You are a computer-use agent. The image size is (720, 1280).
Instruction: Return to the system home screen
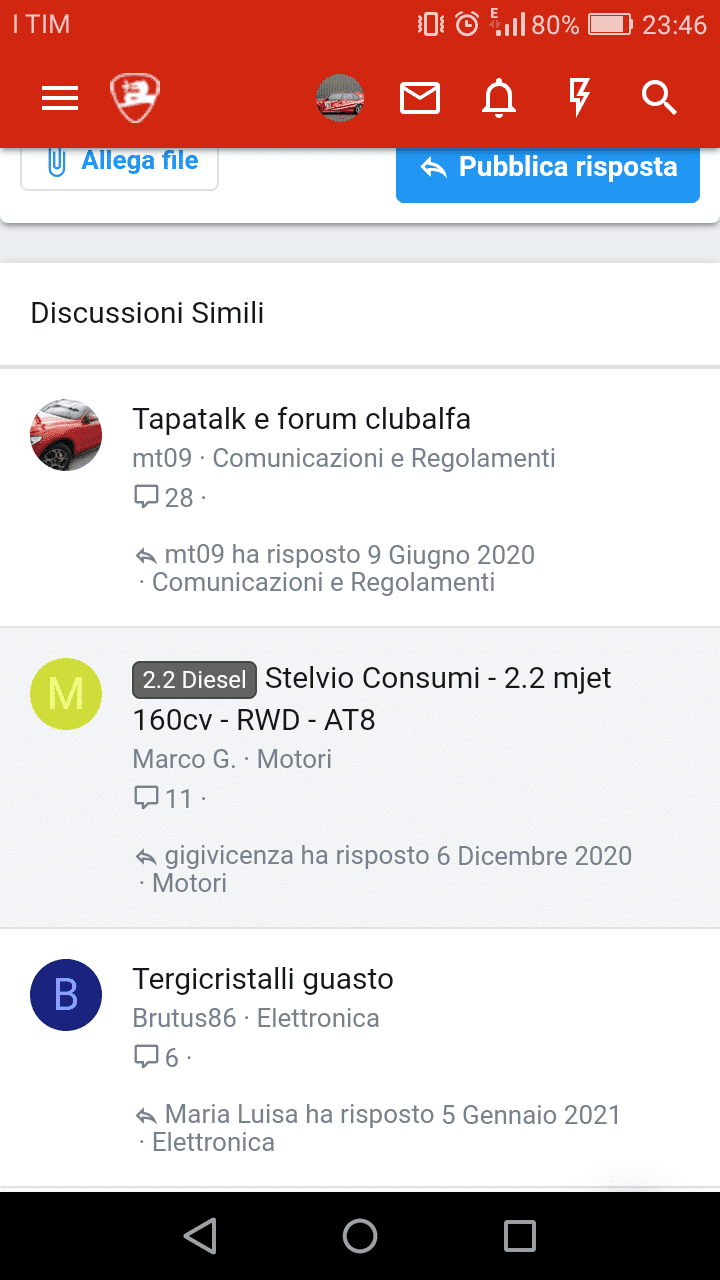tap(360, 1237)
